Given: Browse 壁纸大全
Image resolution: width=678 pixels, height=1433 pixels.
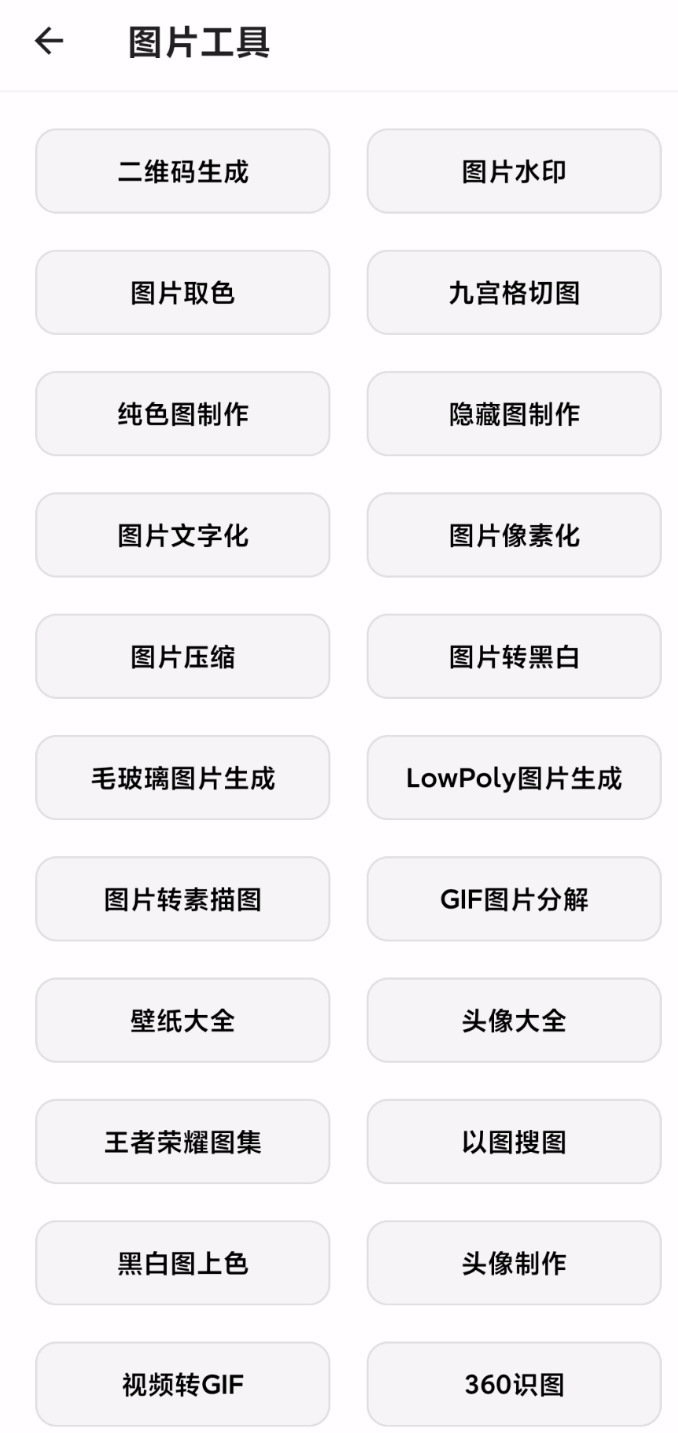Looking at the screenshot, I should [x=183, y=1020].
